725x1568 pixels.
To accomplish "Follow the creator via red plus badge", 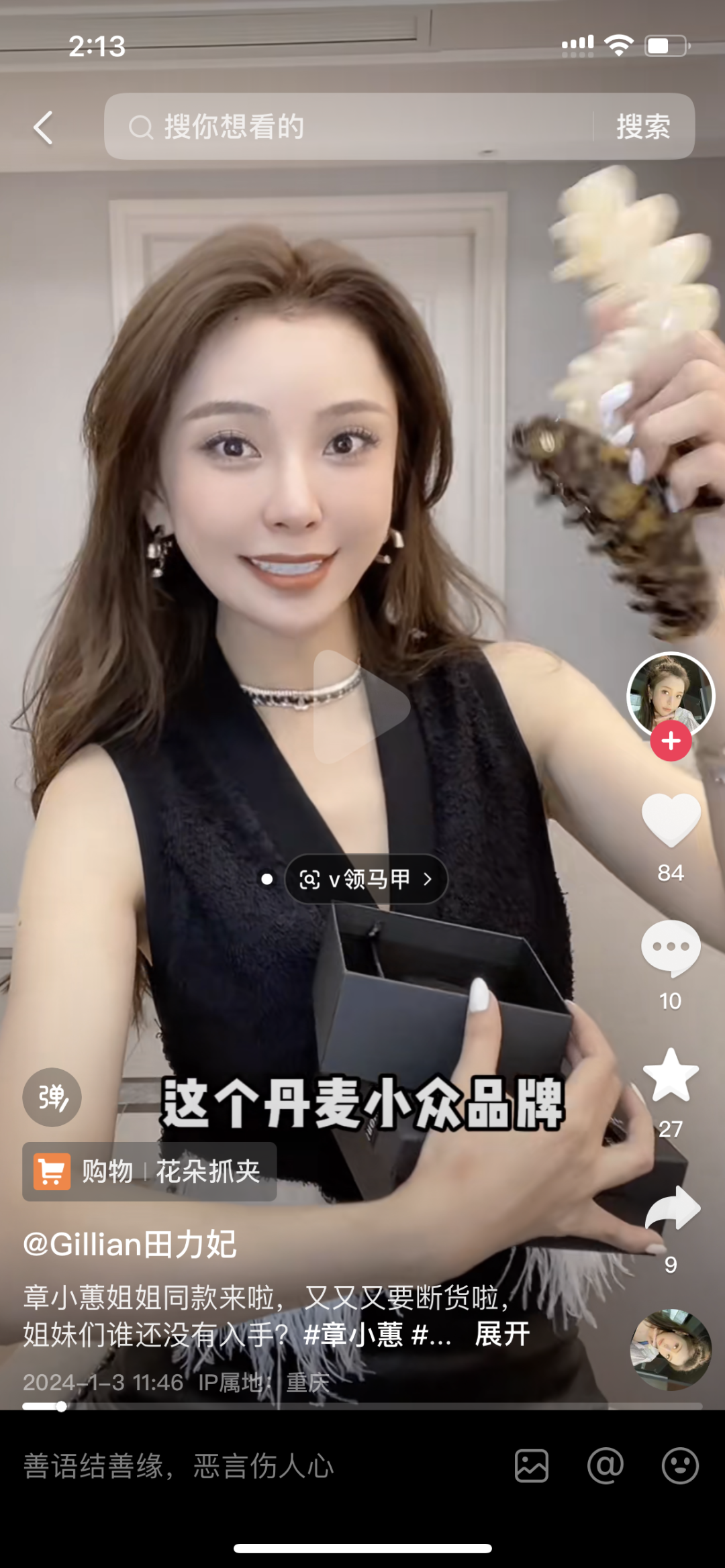I will (671, 741).
